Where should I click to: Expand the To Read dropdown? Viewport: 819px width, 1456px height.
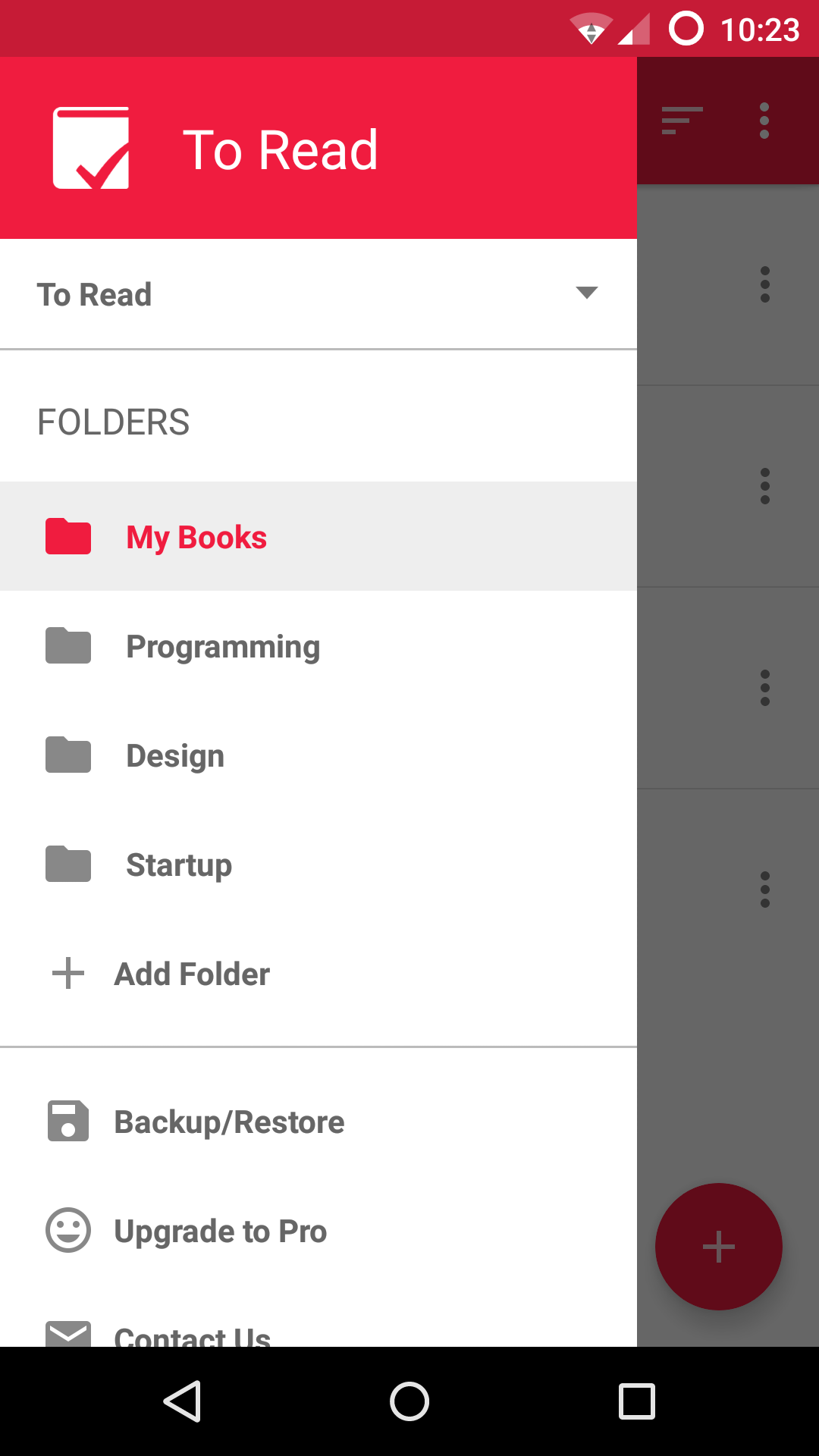(586, 293)
